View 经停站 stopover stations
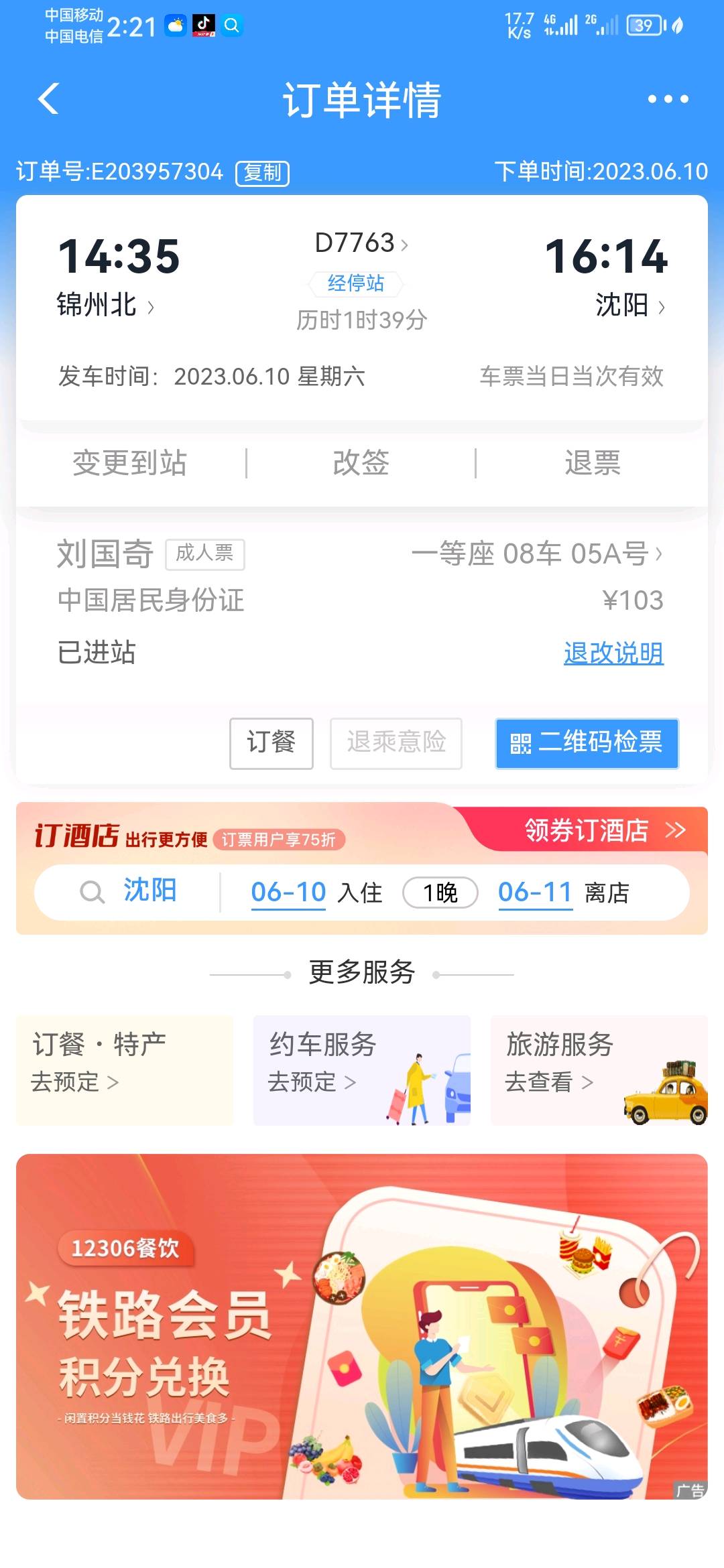This screenshot has width=724, height=1568. [355, 283]
